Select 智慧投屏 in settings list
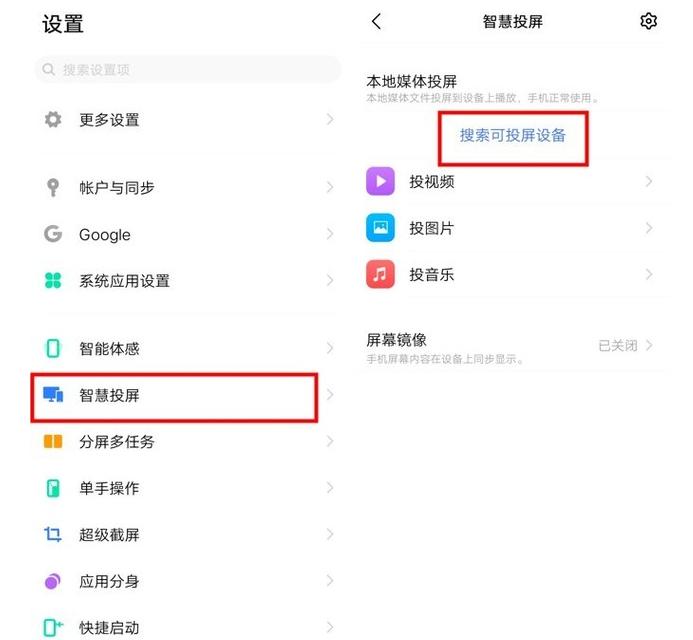Image resolution: width=693 pixels, height=640 pixels. [188, 395]
